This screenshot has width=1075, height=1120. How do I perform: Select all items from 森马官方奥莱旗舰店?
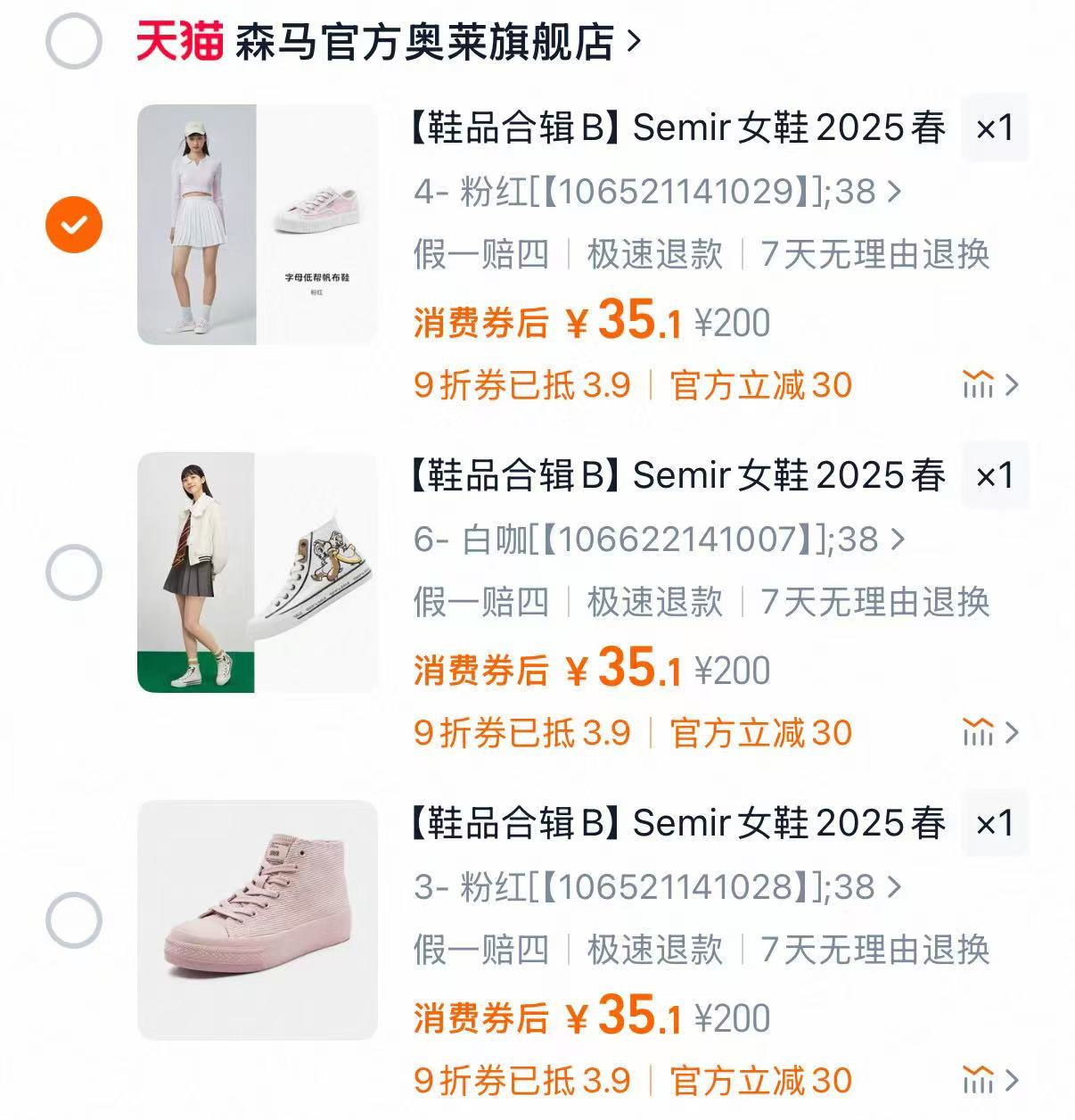(73, 42)
